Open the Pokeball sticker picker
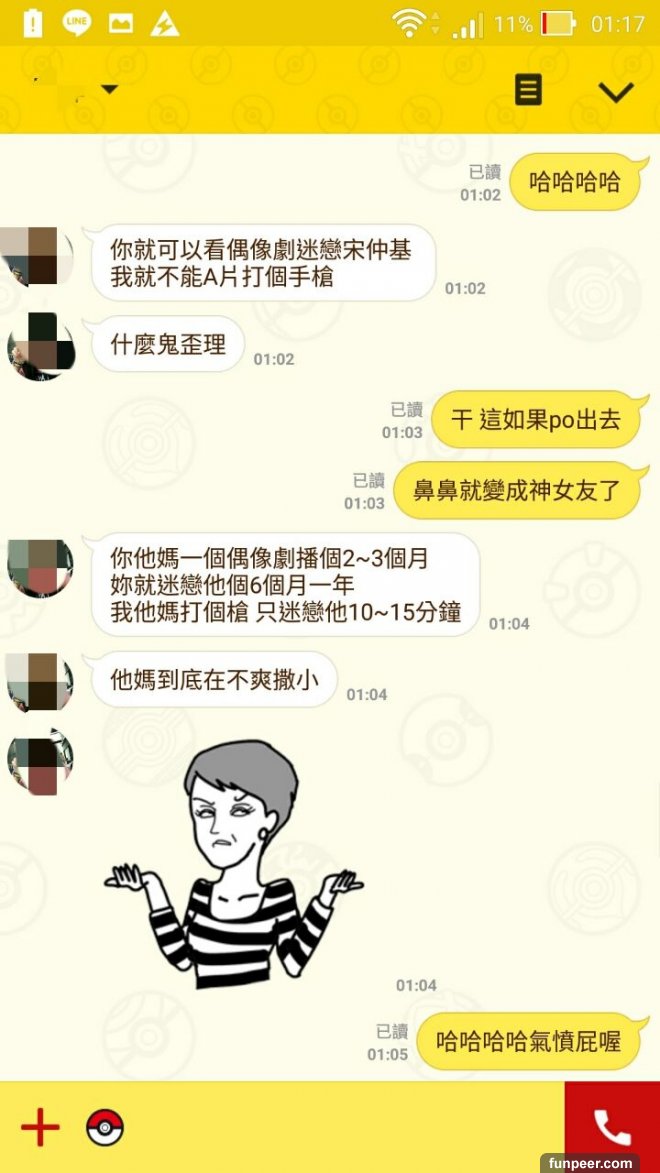 pos(105,1128)
